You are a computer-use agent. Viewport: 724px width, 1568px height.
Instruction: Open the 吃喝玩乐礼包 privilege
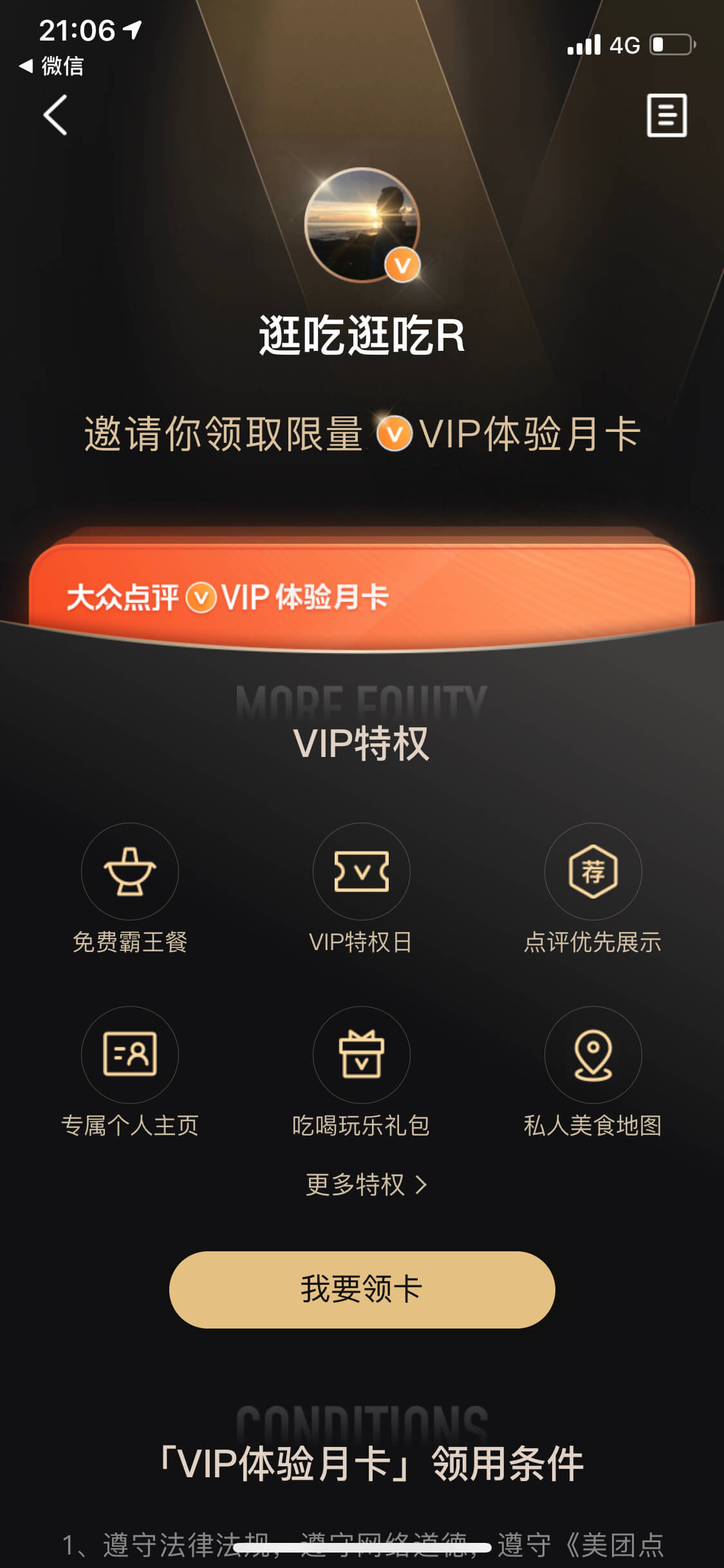coord(361,1073)
